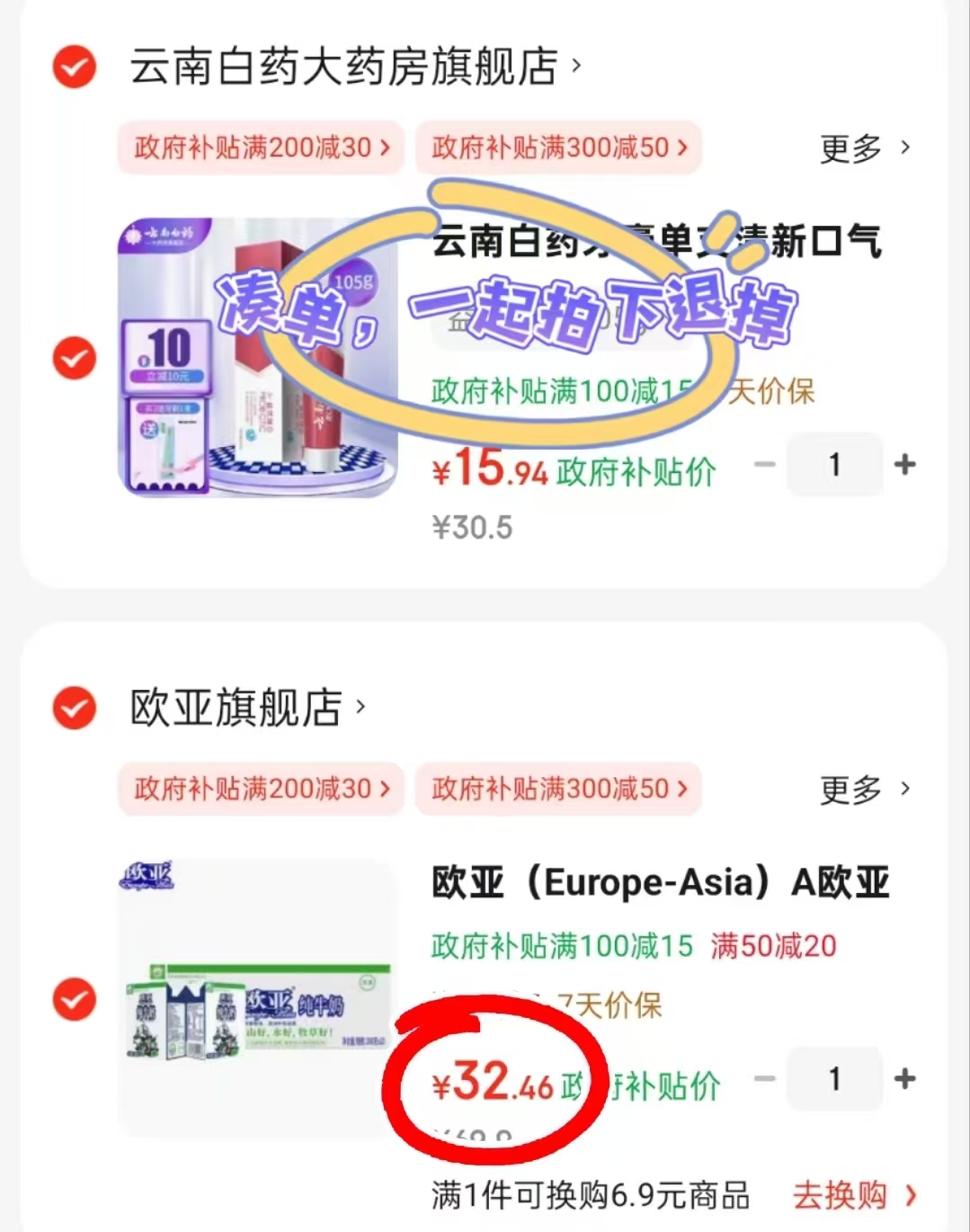Deselect the 云南白药 store checkbox
970x1232 pixels.
(x=74, y=67)
